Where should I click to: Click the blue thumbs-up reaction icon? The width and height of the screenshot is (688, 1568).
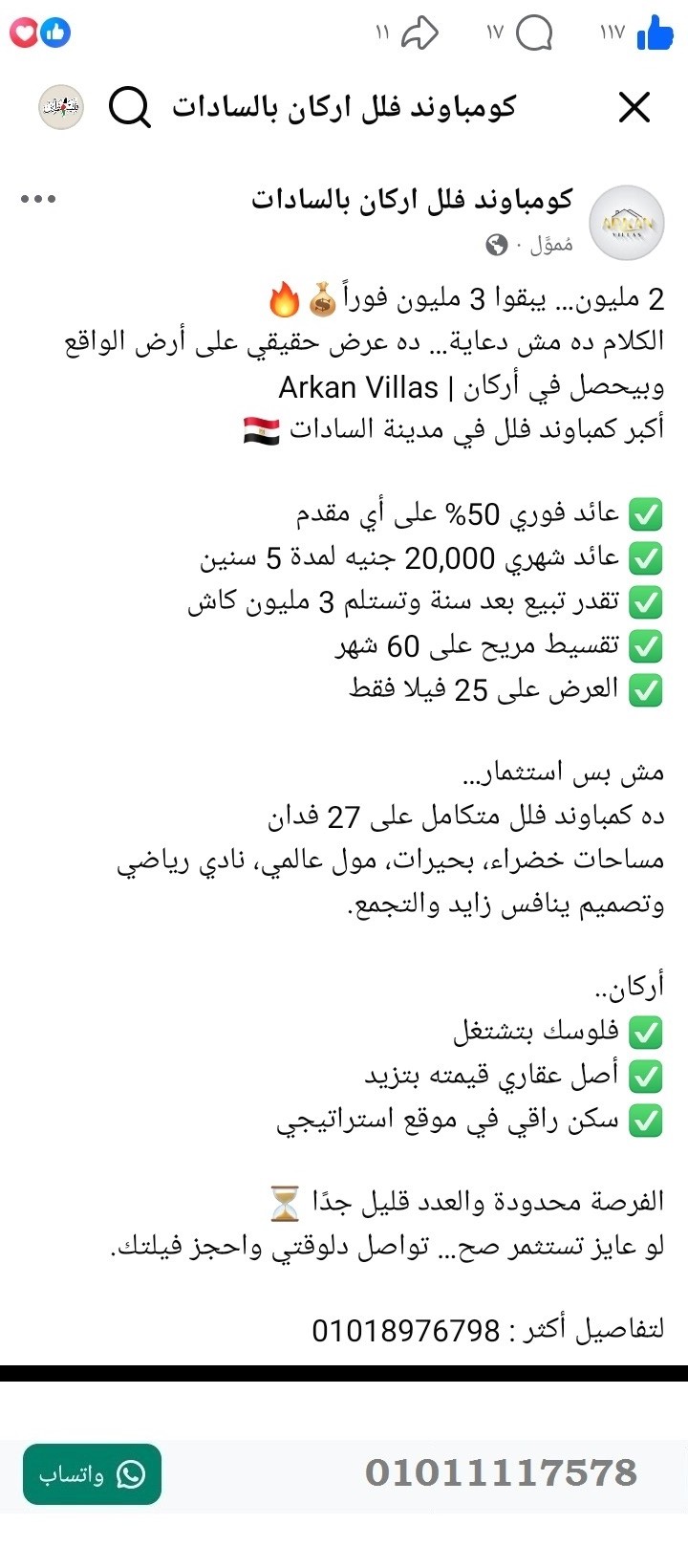click(x=56, y=32)
